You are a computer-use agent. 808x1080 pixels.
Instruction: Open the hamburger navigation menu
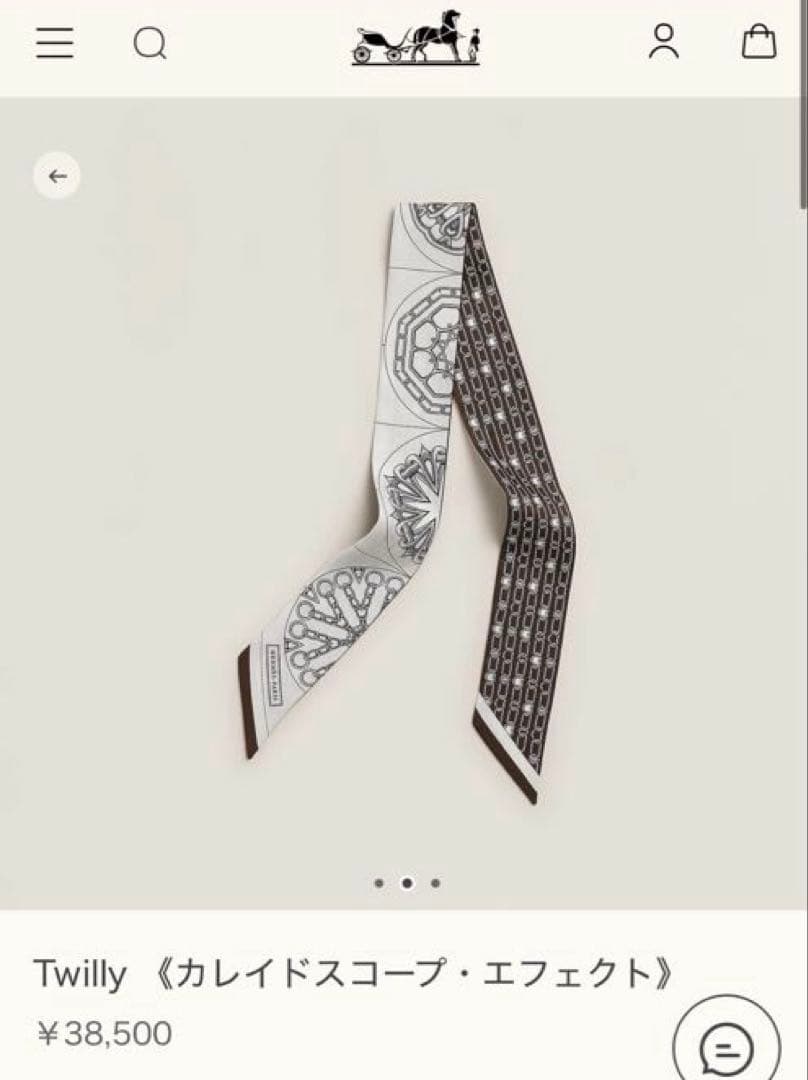[x=55, y=42]
